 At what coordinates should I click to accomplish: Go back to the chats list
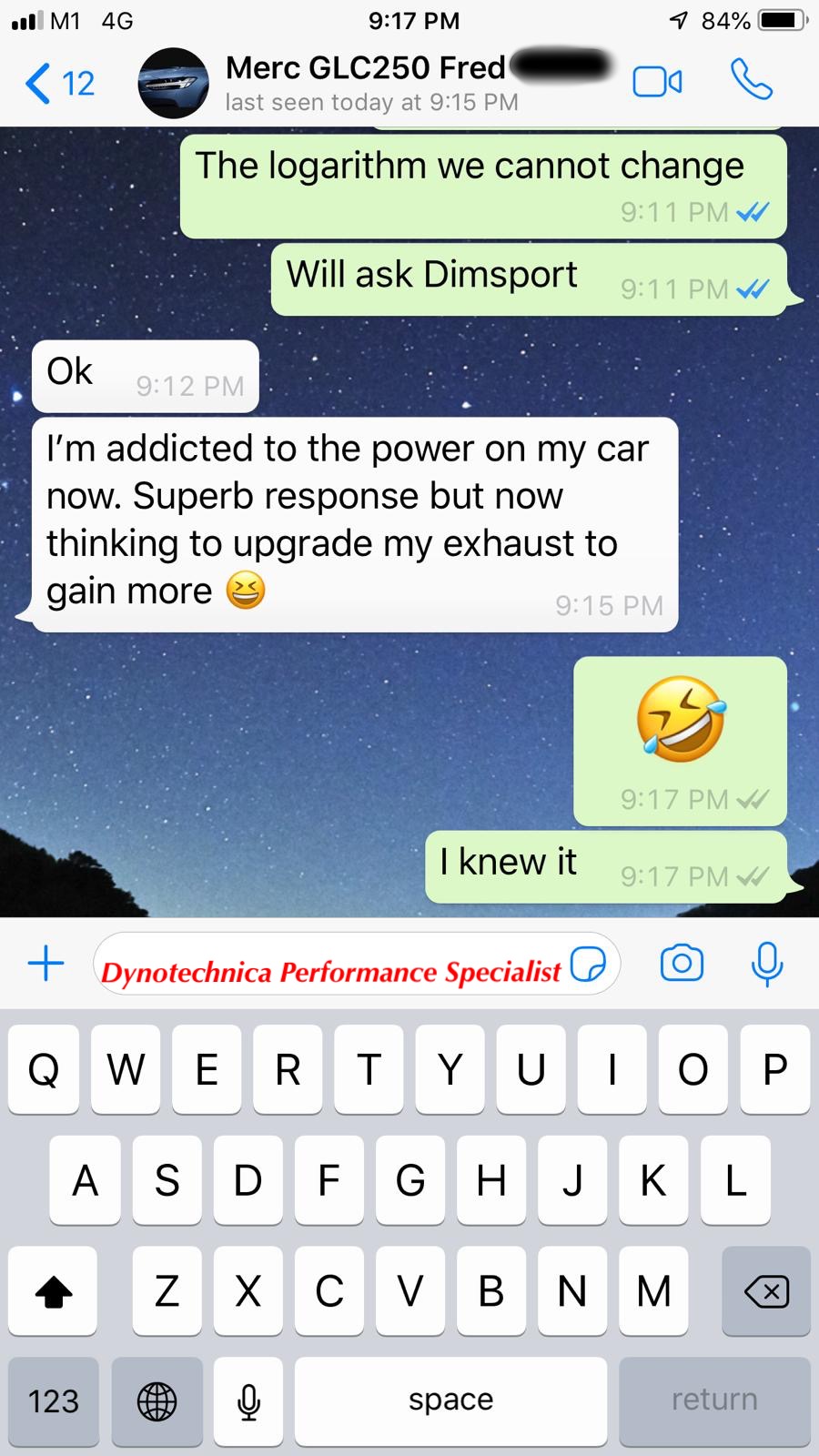60,84
